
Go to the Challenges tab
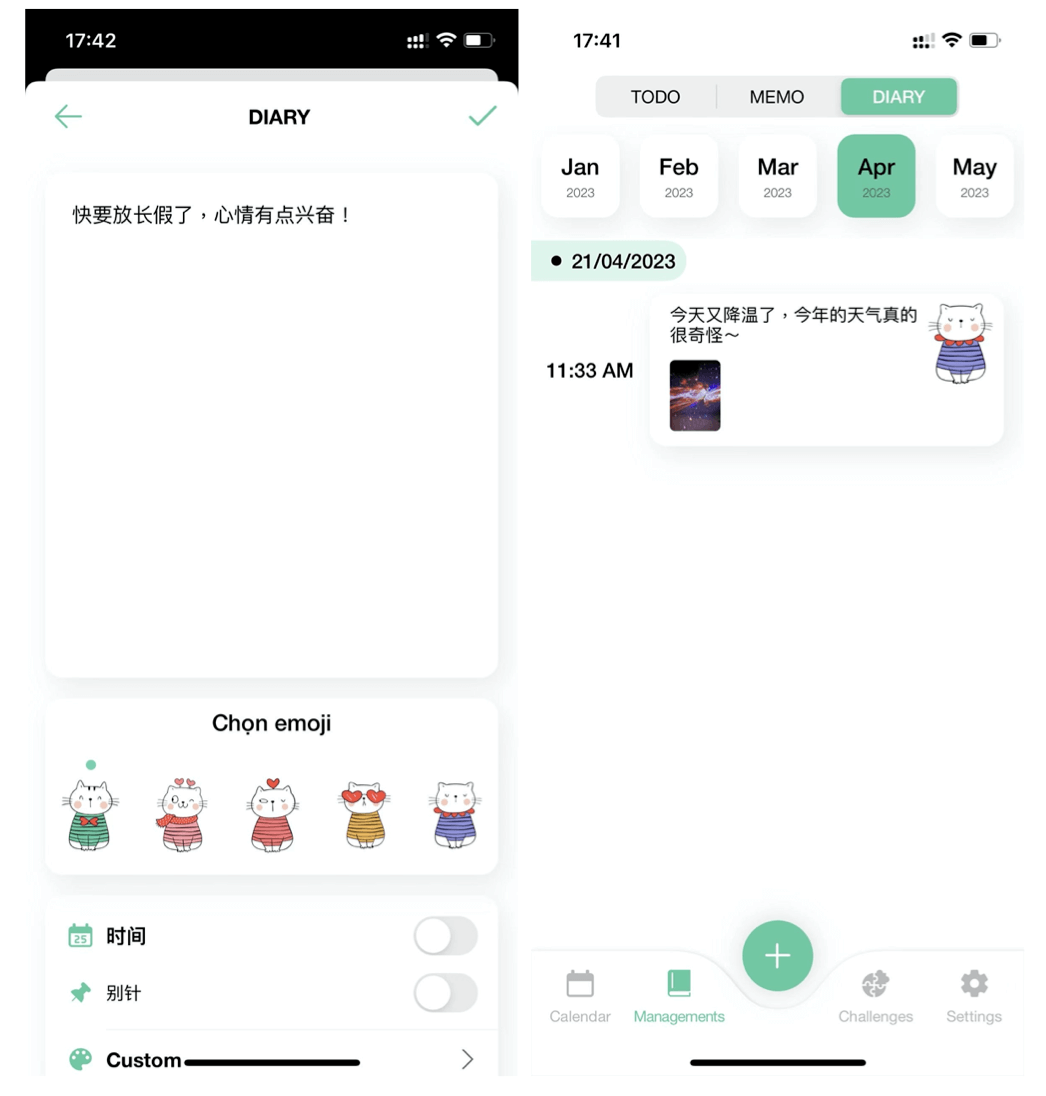pyautogui.click(x=875, y=995)
